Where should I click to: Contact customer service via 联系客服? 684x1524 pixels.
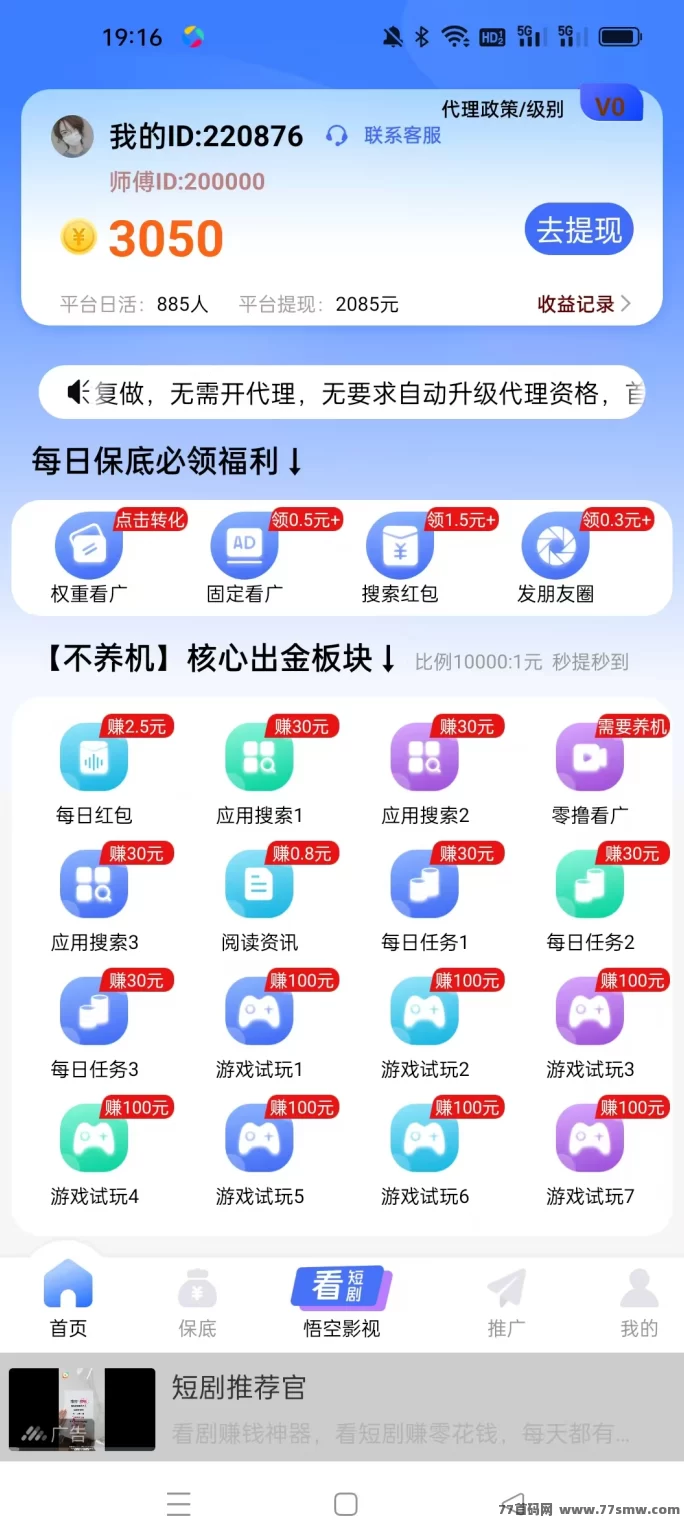tap(384, 135)
